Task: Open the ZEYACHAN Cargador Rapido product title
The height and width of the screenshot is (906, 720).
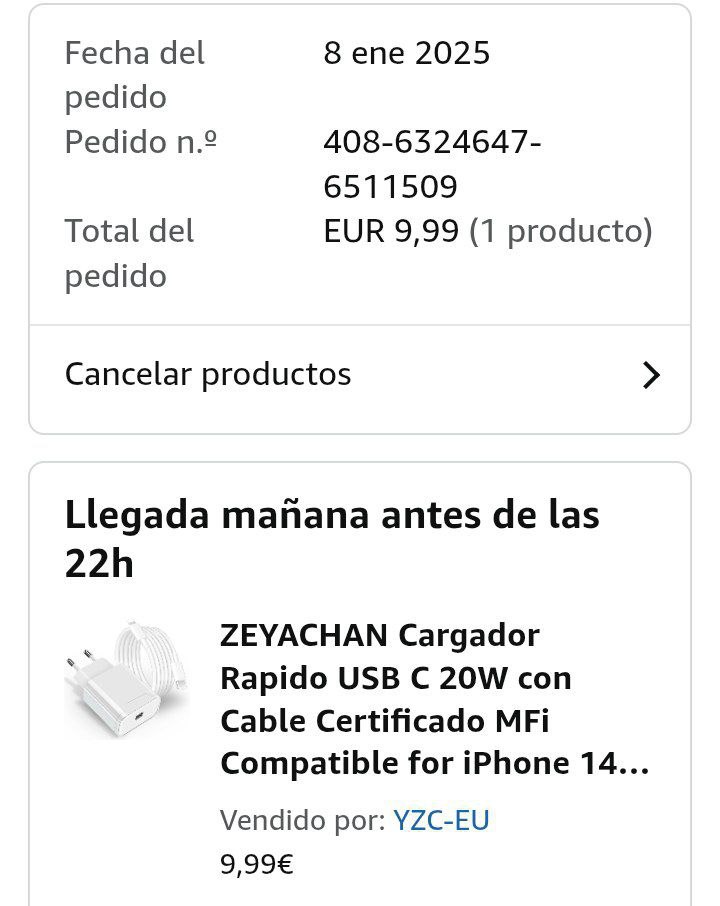Action: (434, 699)
